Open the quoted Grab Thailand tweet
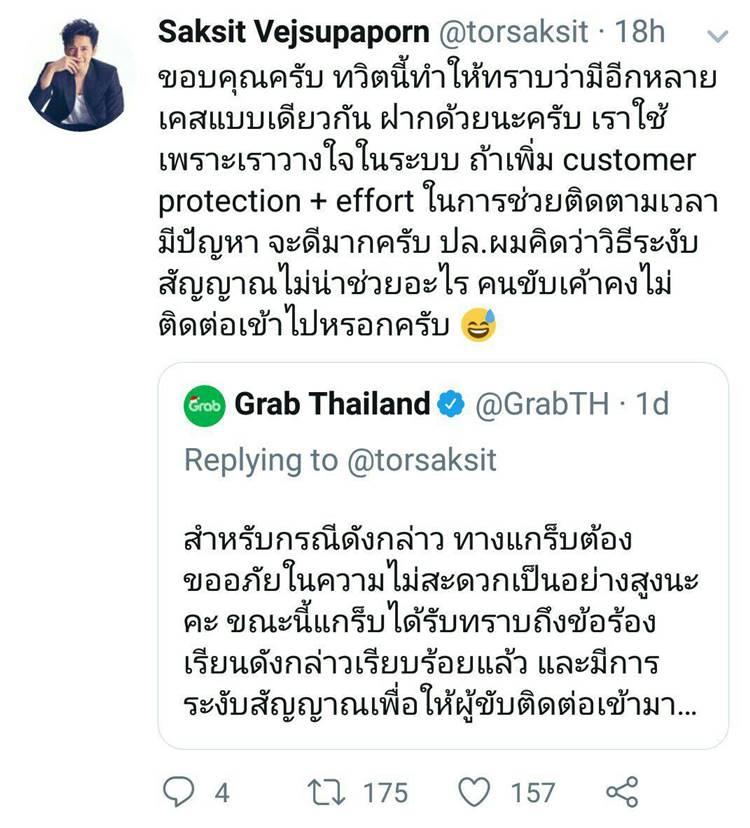This screenshot has width=750, height=828. [442, 600]
